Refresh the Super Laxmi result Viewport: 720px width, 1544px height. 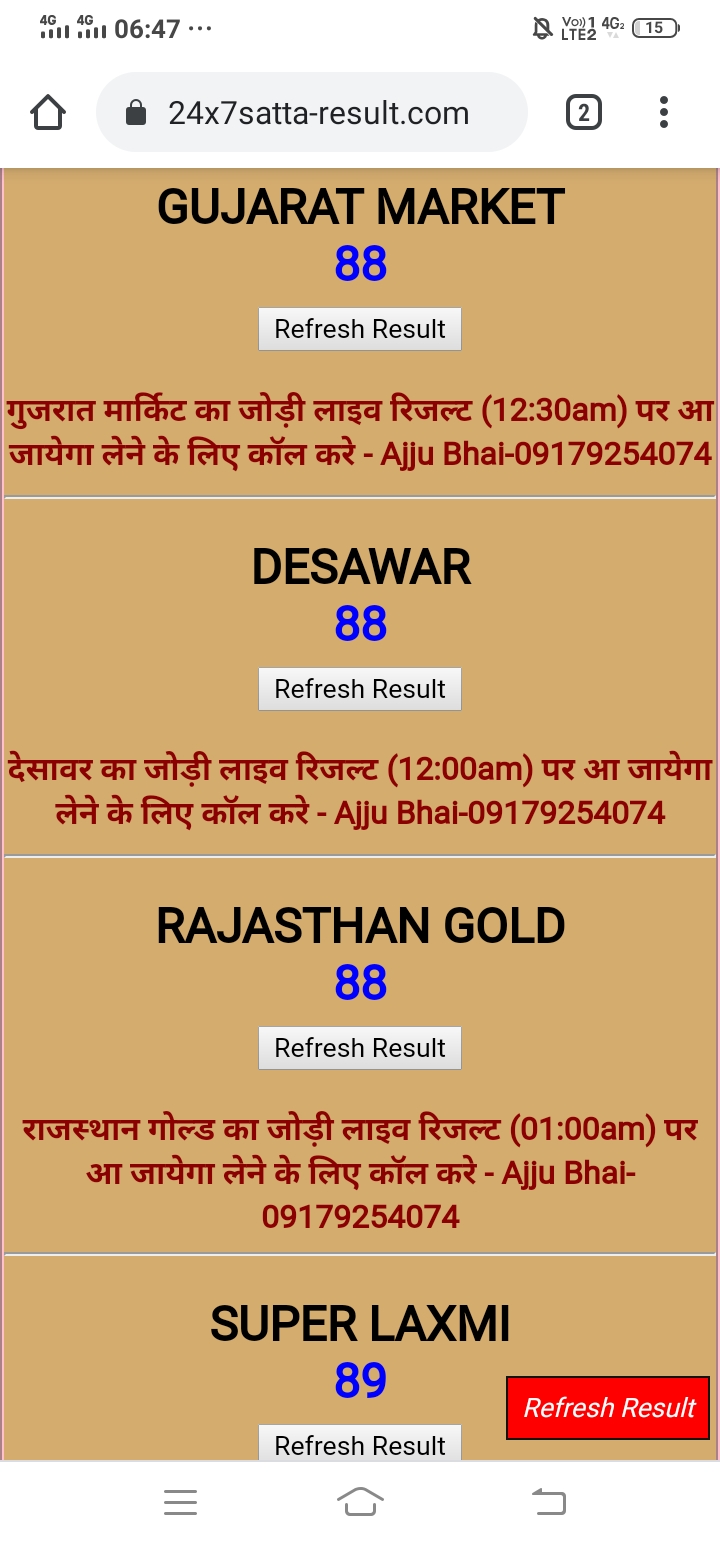[x=360, y=1444]
